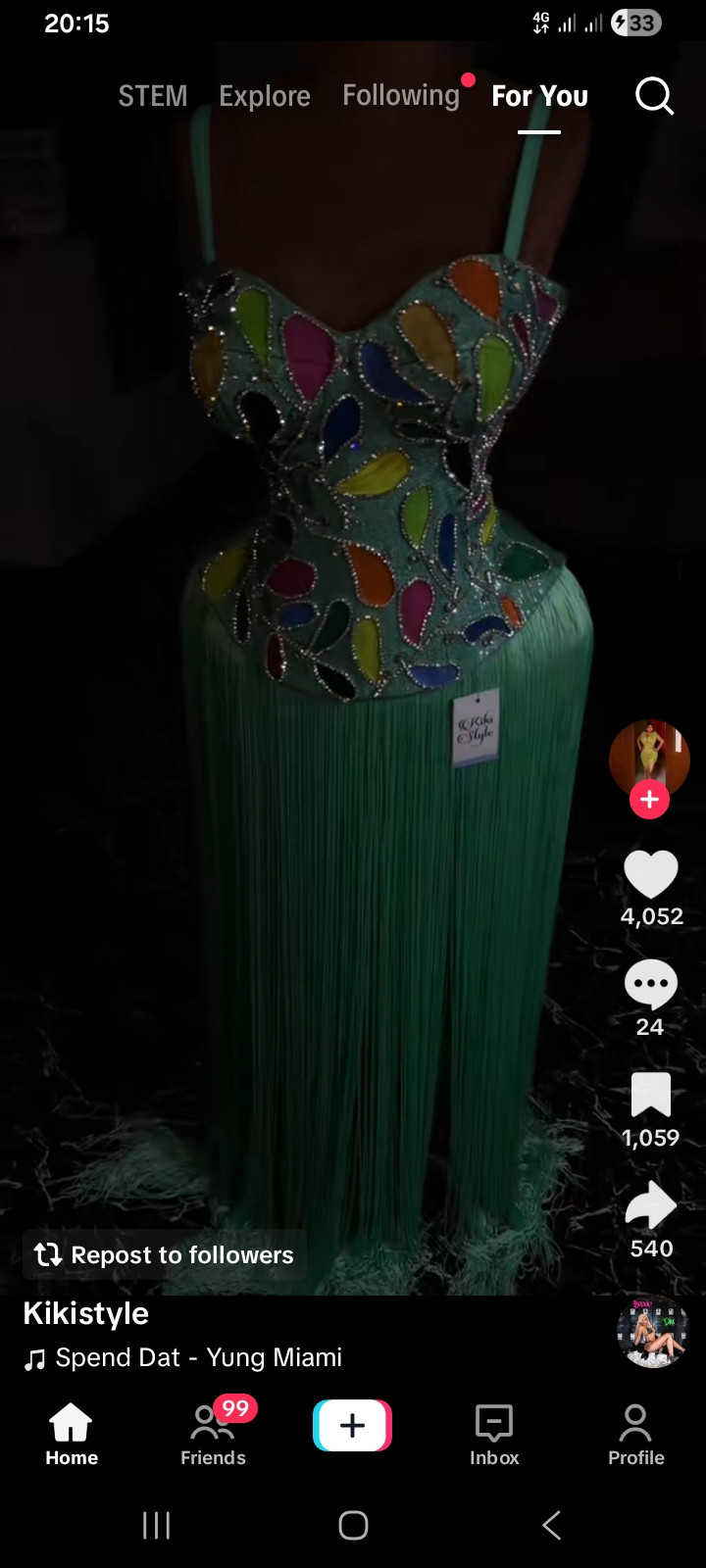Go to the Friends tab
This screenshot has width=706, height=1568.
click(x=213, y=1434)
